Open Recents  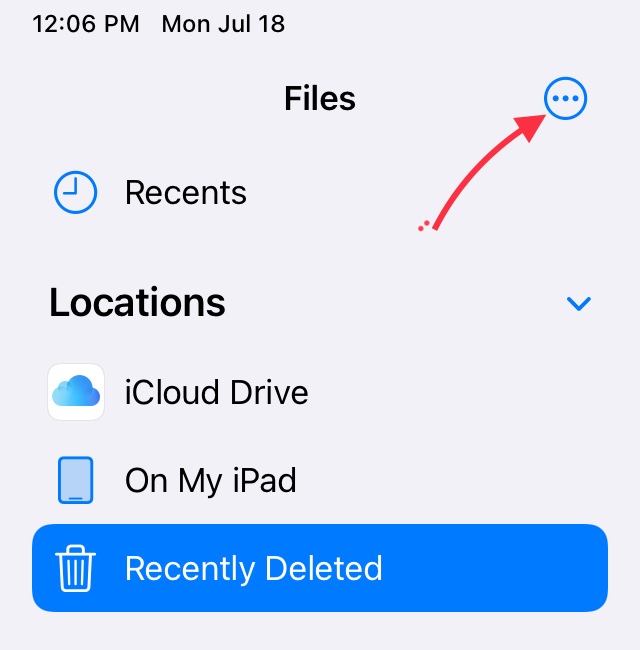click(320, 192)
